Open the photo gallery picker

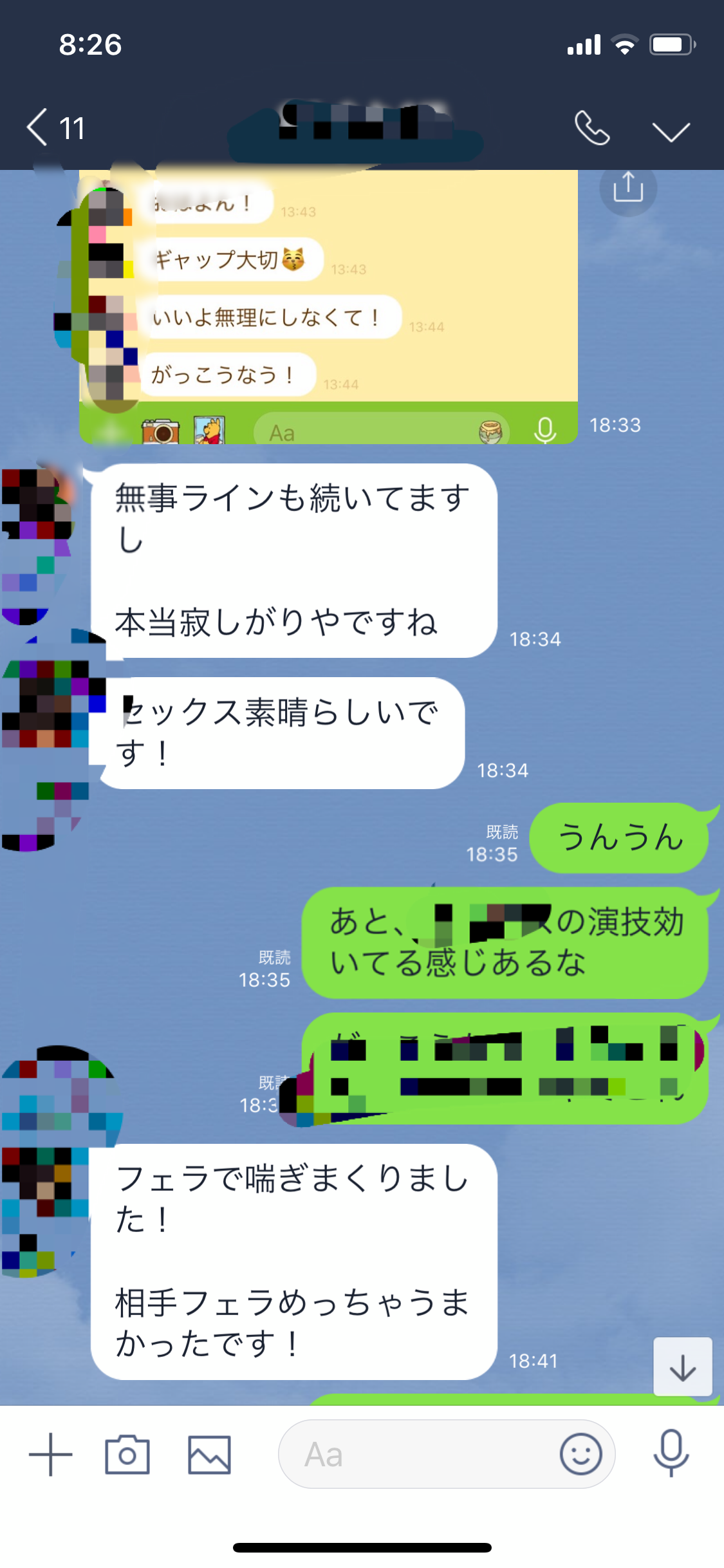pyautogui.click(x=209, y=1455)
